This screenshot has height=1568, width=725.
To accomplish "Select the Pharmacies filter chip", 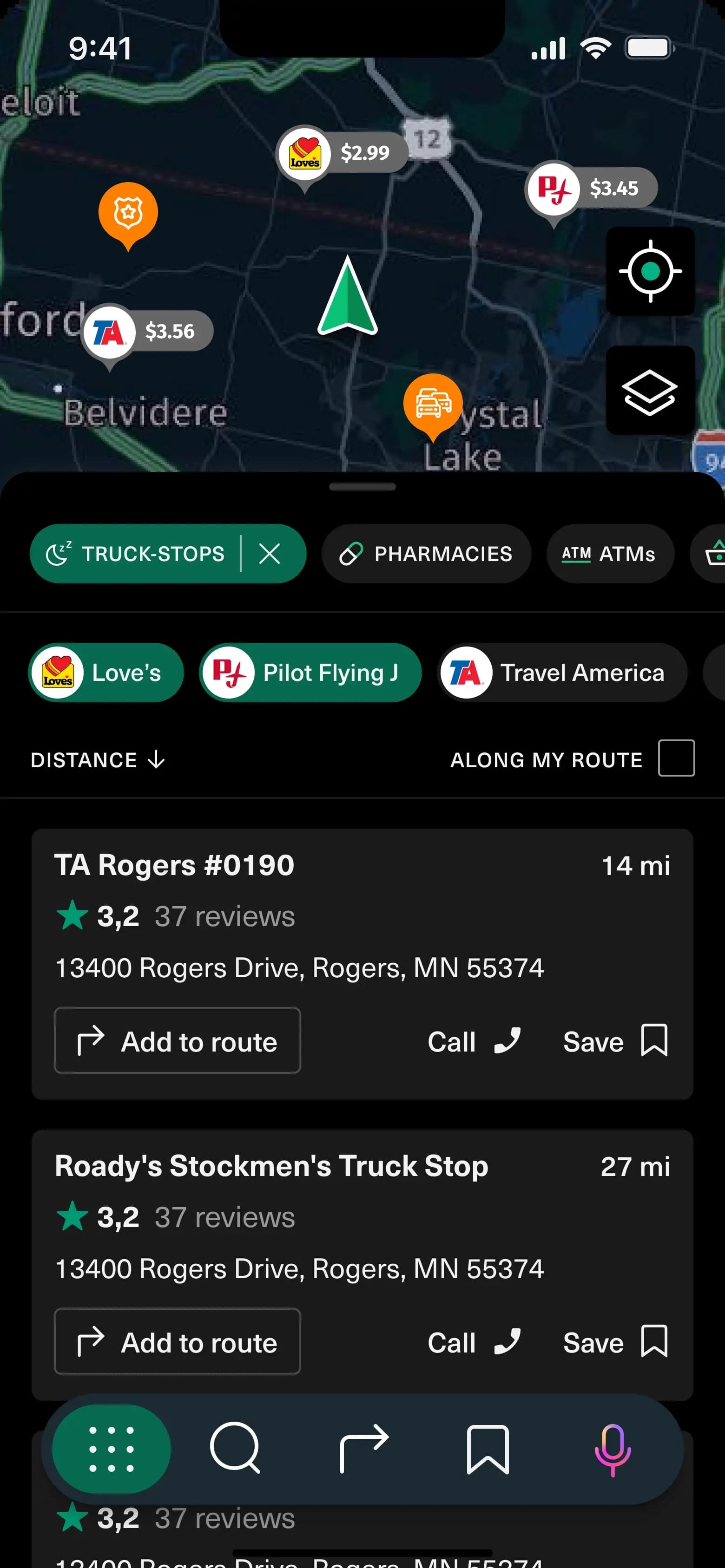I will pos(426,554).
